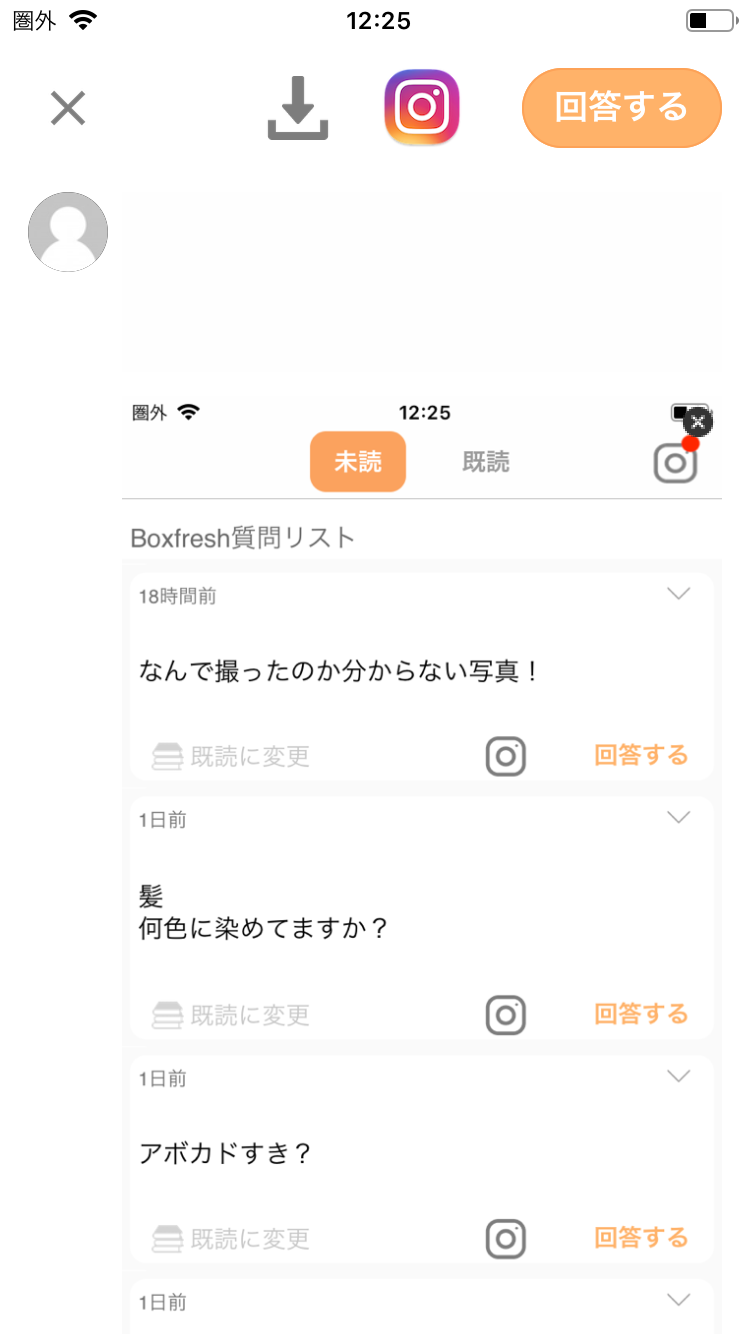Tap the Instagram icon with the red notification badge
Viewport: 750px width, 1334px height.
point(675,463)
